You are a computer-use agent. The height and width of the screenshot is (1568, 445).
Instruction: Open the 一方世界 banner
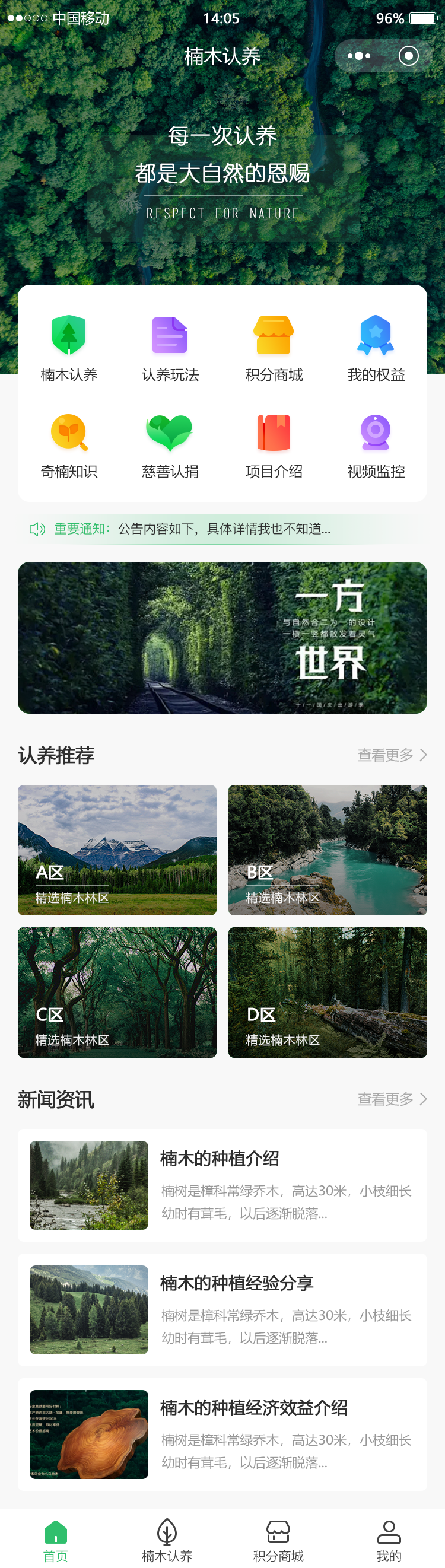point(223,637)
